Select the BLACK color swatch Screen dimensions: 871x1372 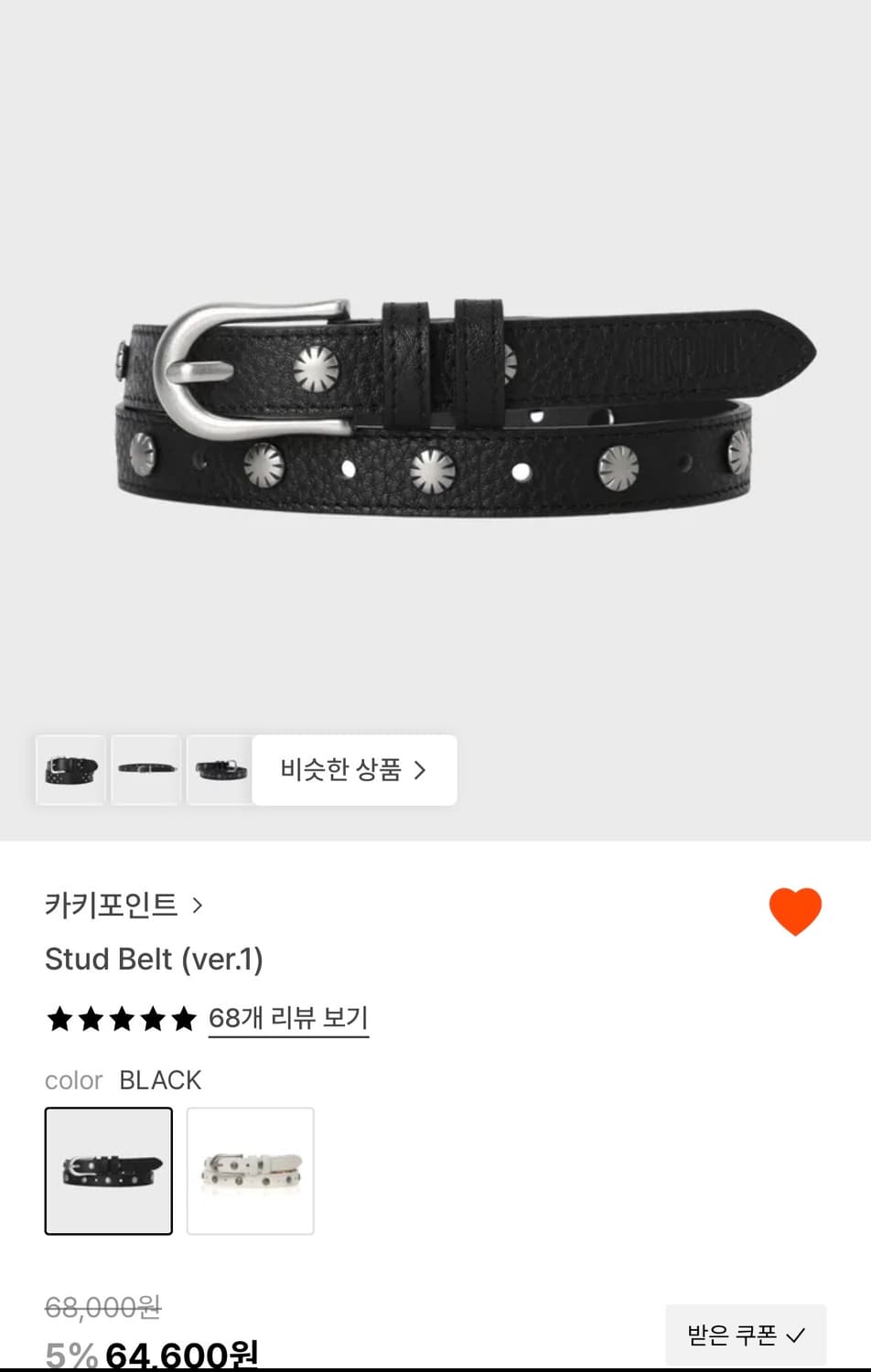point(108,1171)
